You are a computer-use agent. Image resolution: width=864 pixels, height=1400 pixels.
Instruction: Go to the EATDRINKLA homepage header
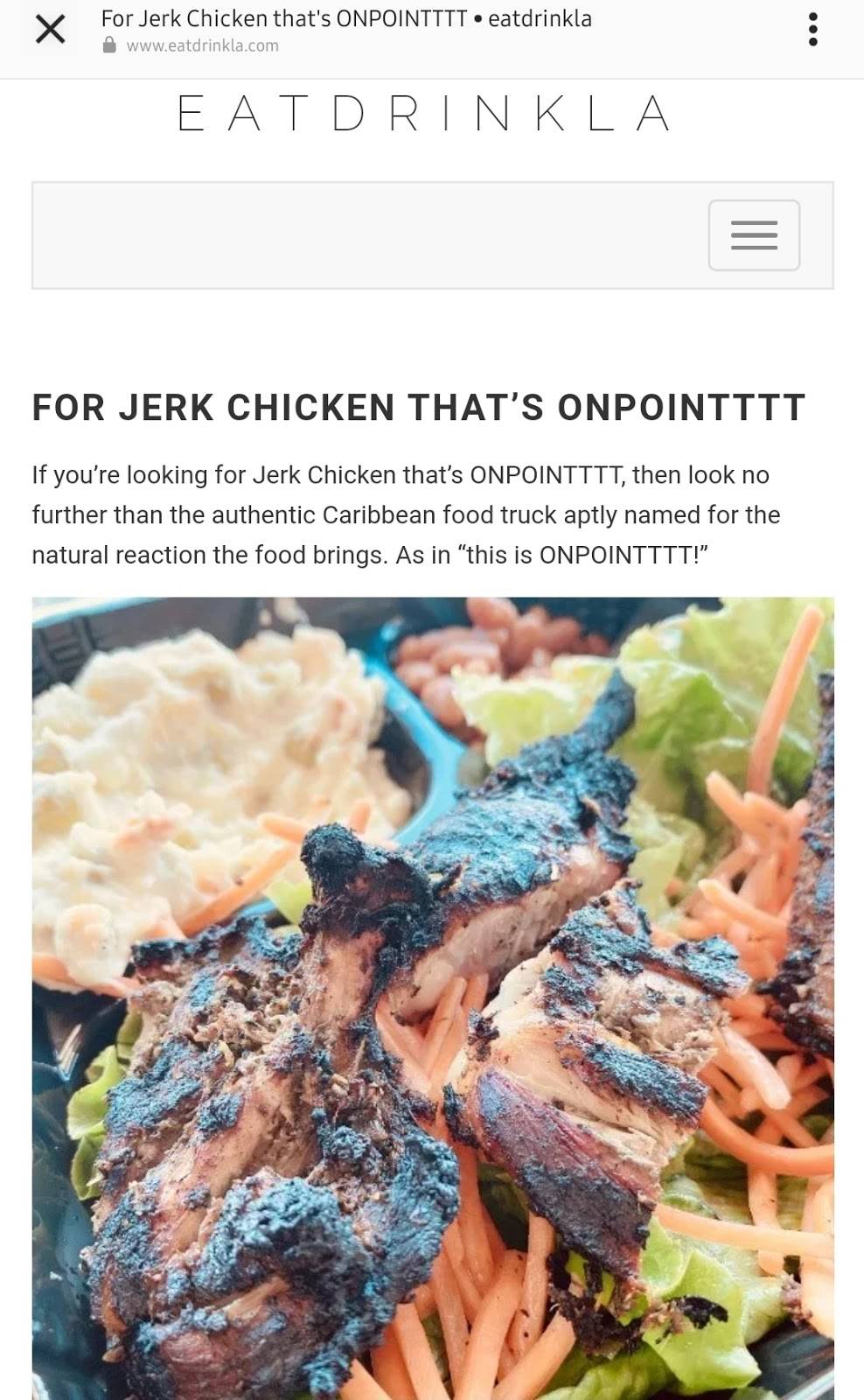pos(425,114)
